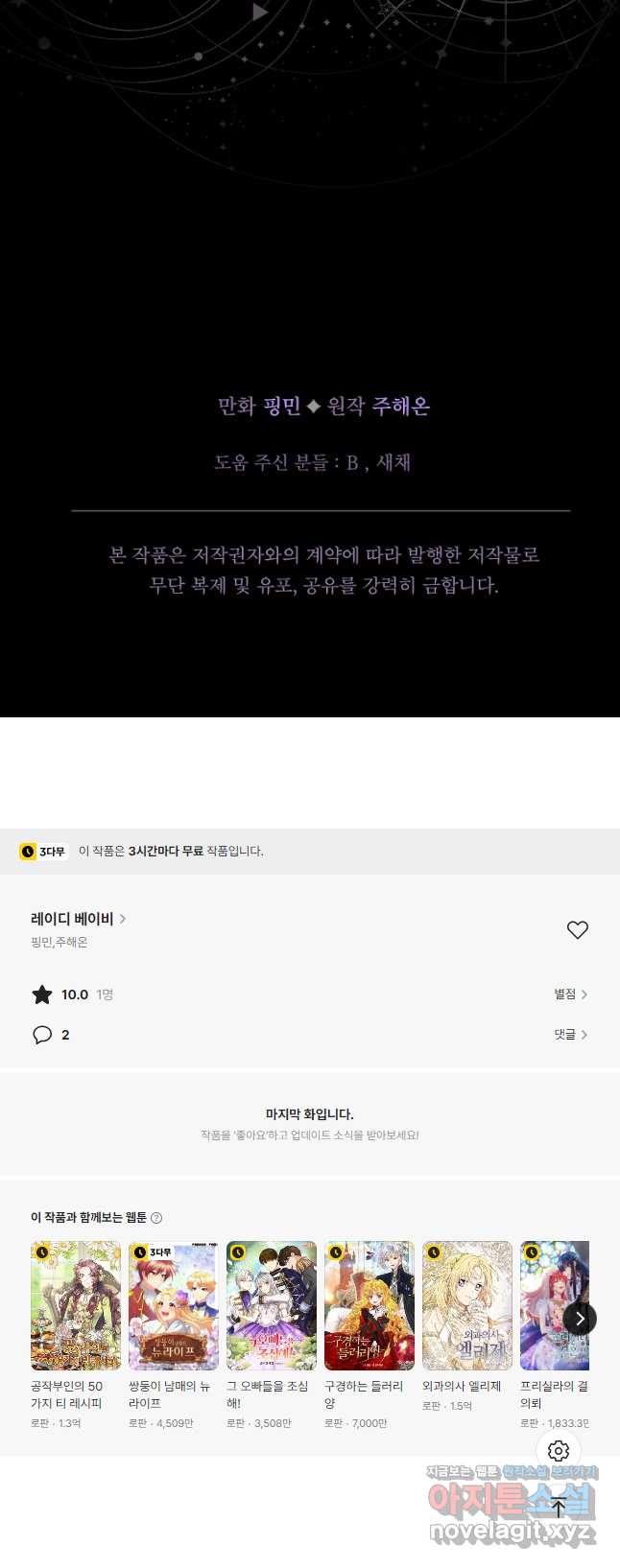Open webtoon 그 오빠들을 조심해!
This screenshot has width=620, height=1568.
(x=272, y=1305)
